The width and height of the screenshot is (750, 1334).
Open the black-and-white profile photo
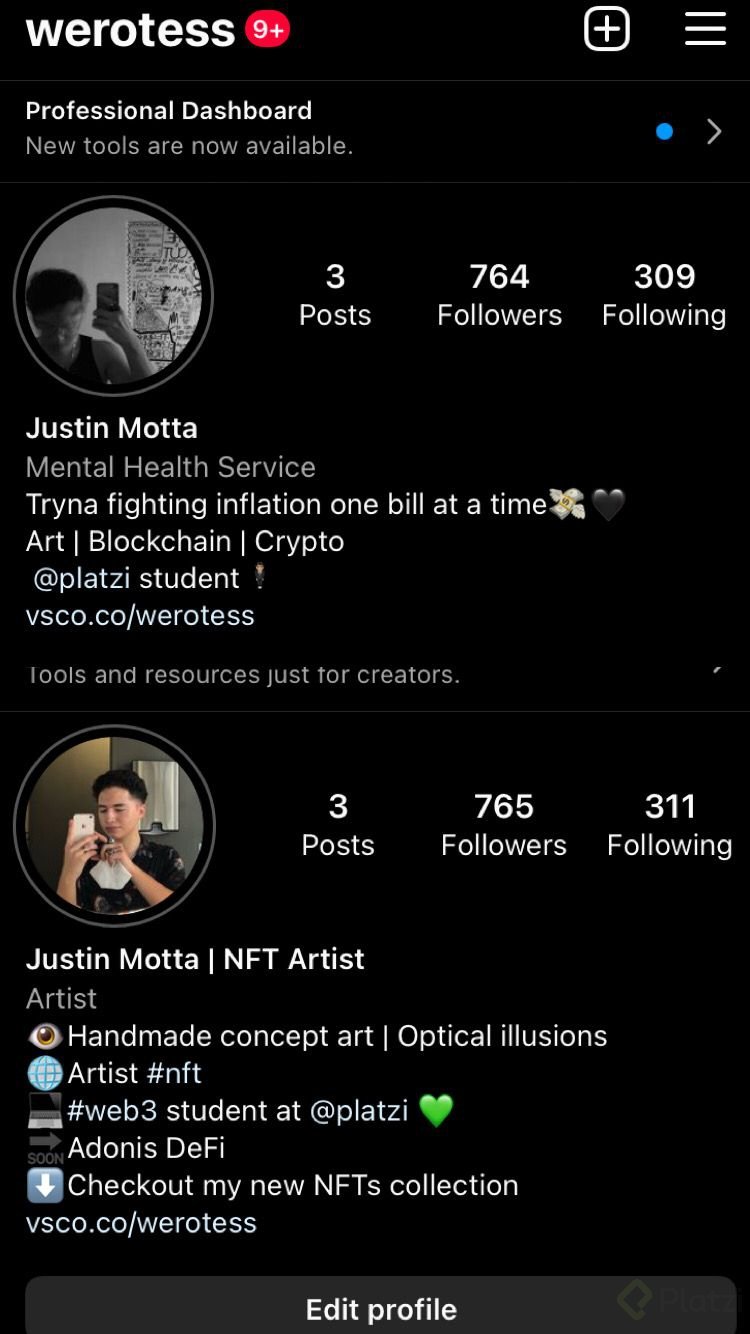coord(113,296)
